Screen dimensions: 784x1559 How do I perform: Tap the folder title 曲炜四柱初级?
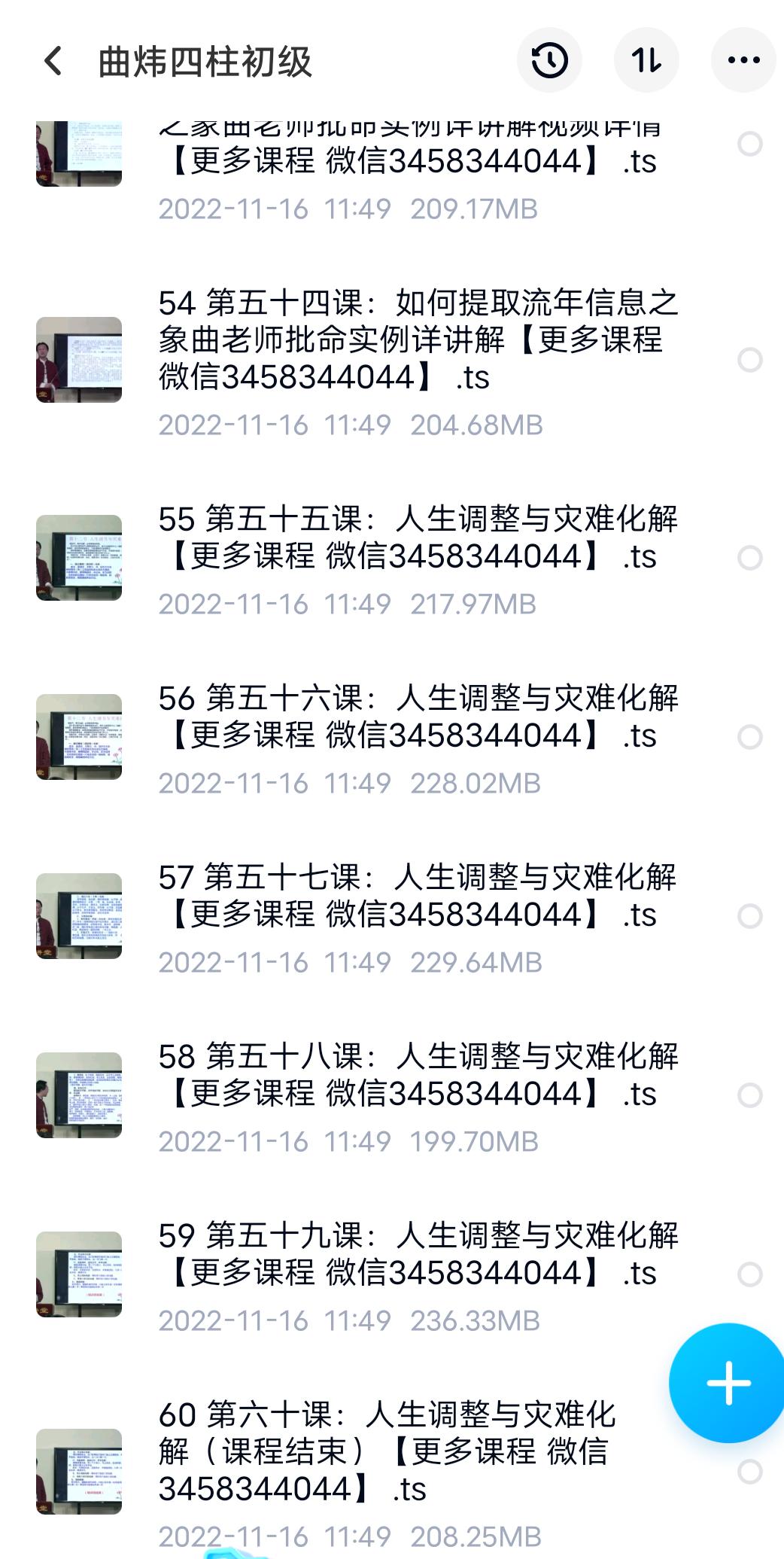206,60
